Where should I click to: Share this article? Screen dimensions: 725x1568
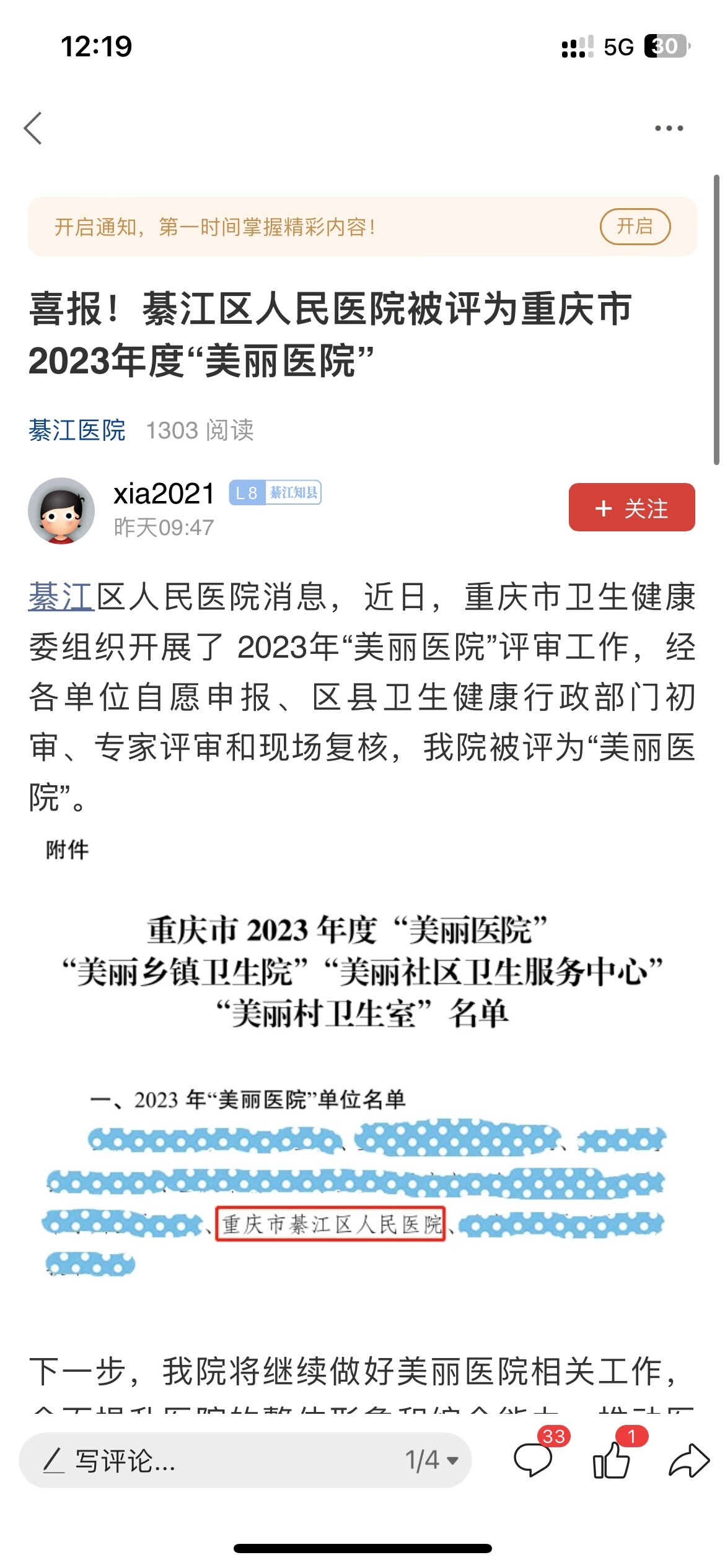(x=688, y=1460)
